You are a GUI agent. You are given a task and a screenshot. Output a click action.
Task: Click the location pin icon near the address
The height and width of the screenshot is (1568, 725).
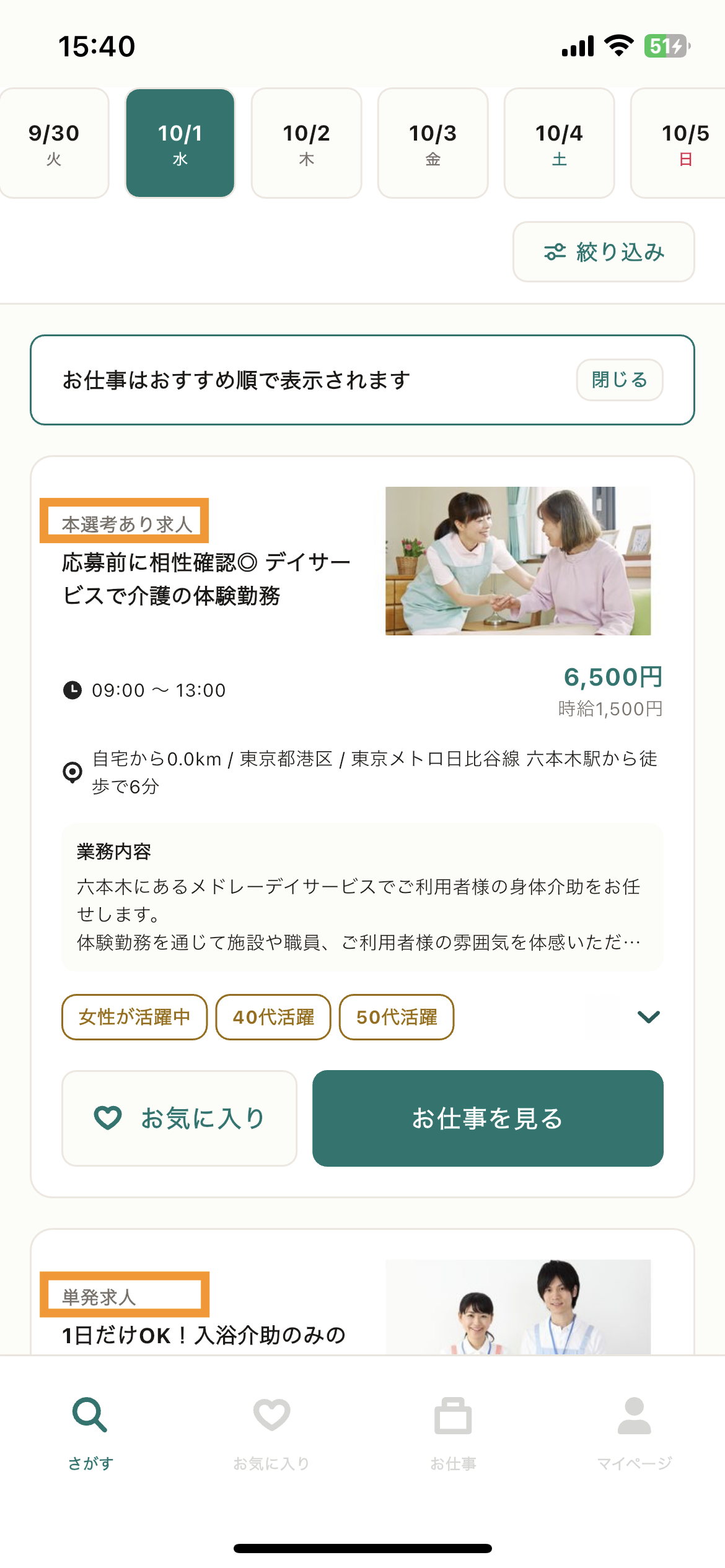(72, 772)
